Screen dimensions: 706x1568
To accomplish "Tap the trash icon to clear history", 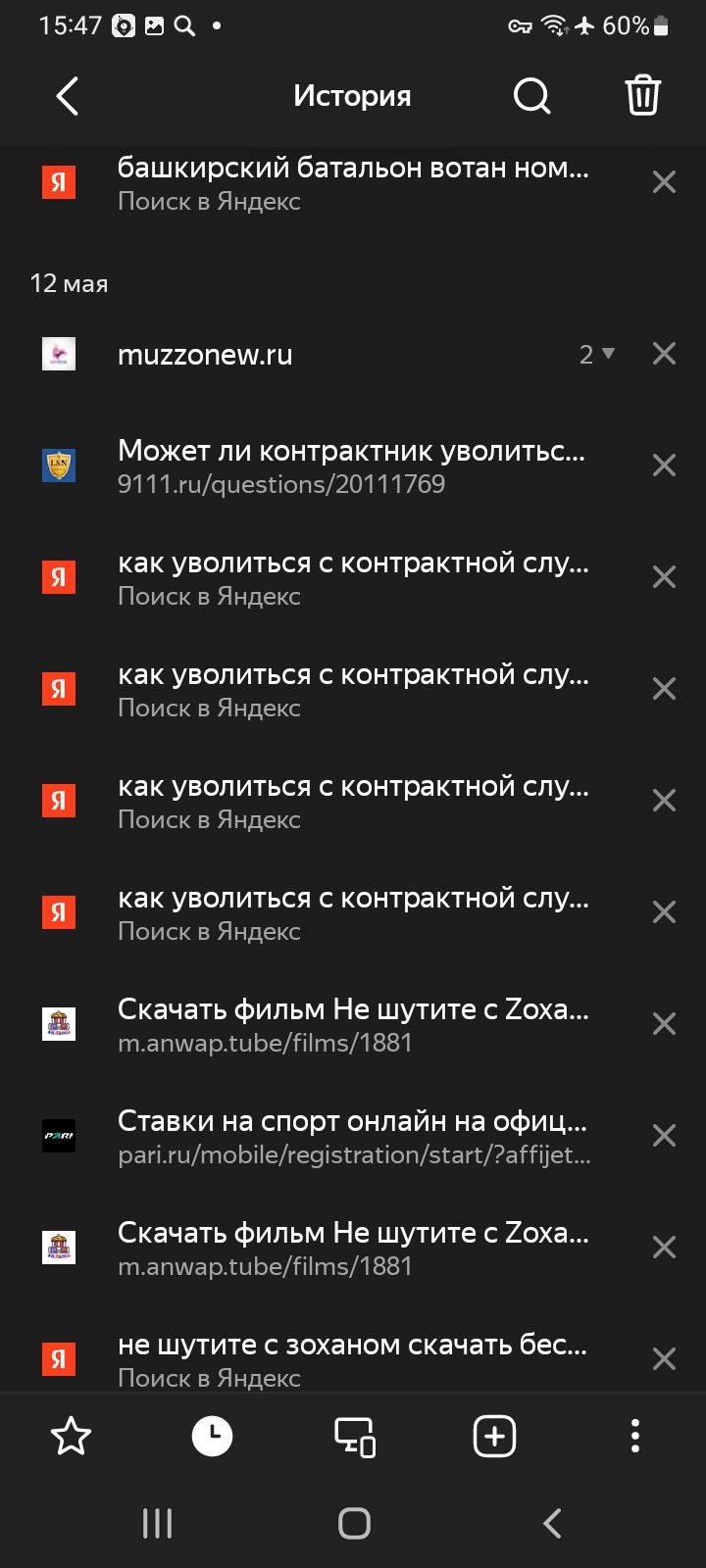I will (x=642, y=96).
